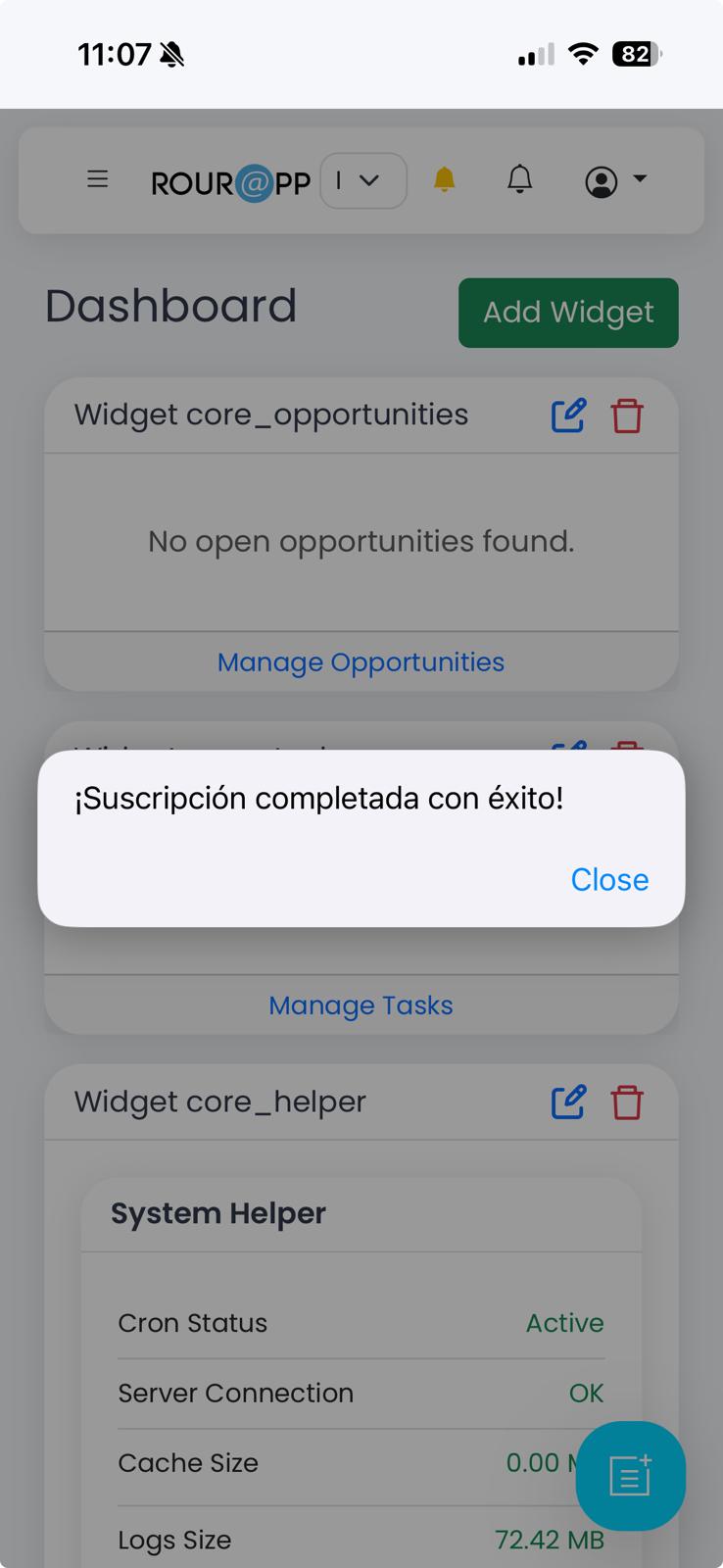Open the hamburger drawer menu
This screenshot has width=723, height=1568.
click(97, 179)
